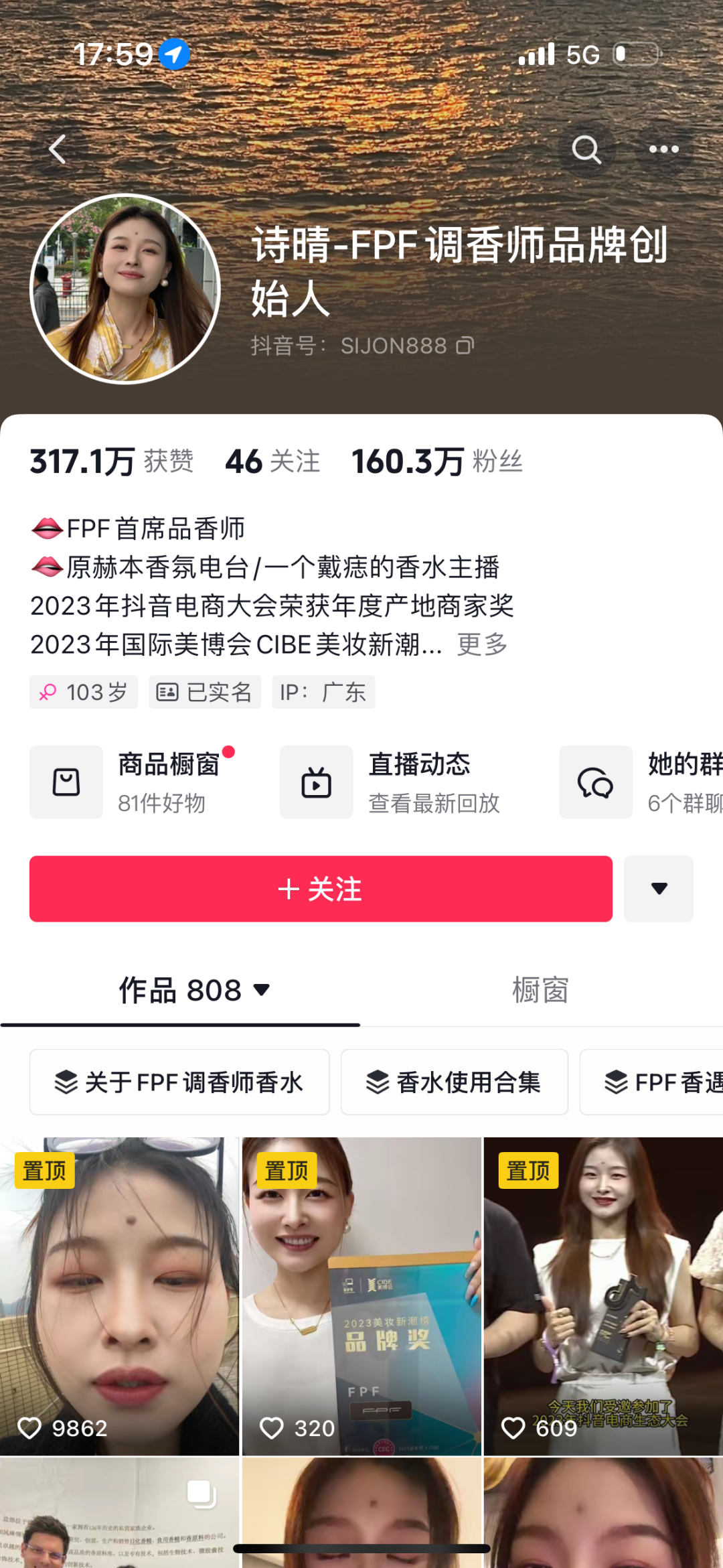Open pinned video with 609 likes
Viewport: 723px width, 1568px height.
(x=603, y=1296)
